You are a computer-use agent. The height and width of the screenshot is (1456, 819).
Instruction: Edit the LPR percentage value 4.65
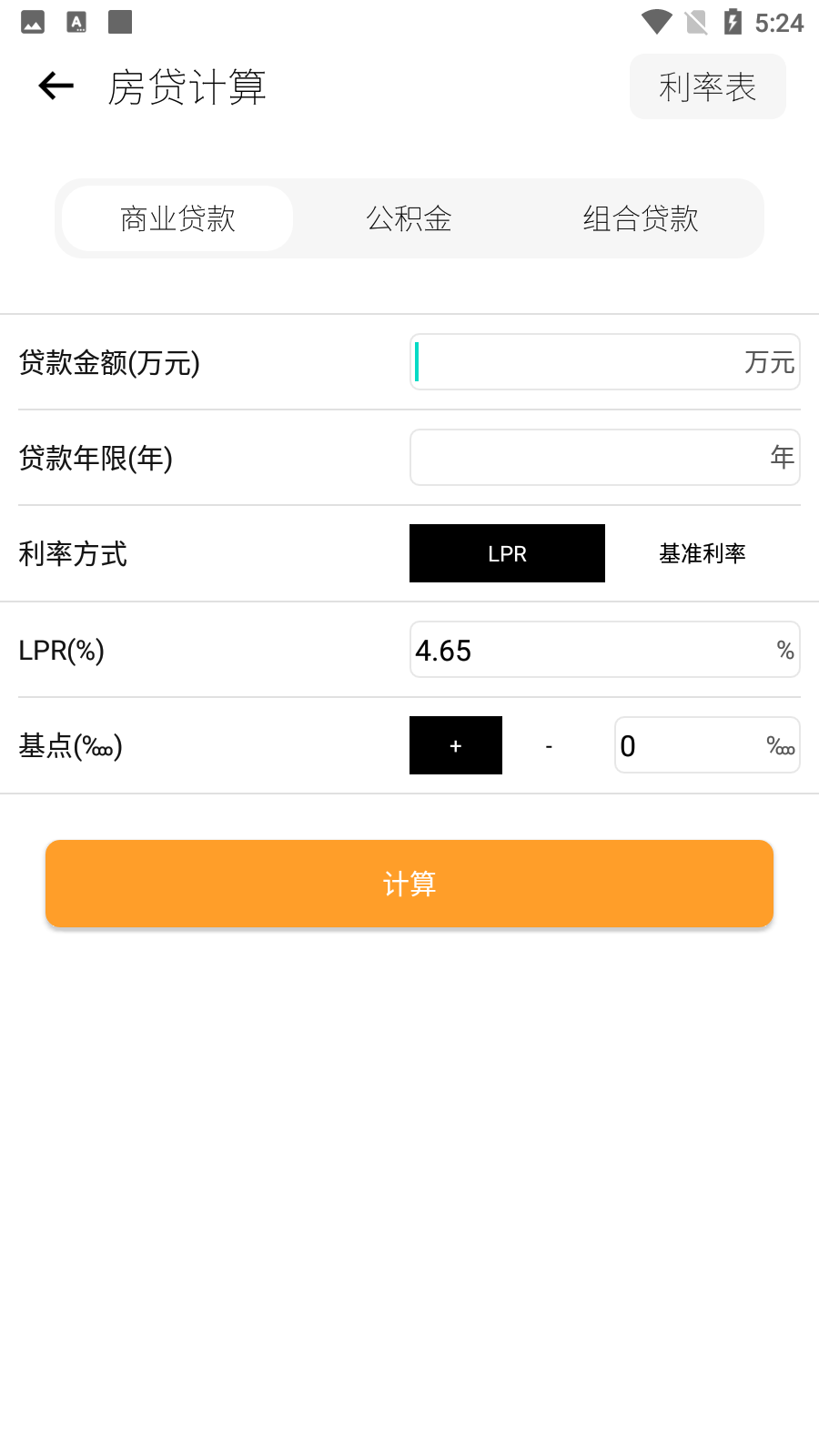(x=604, y=649)
